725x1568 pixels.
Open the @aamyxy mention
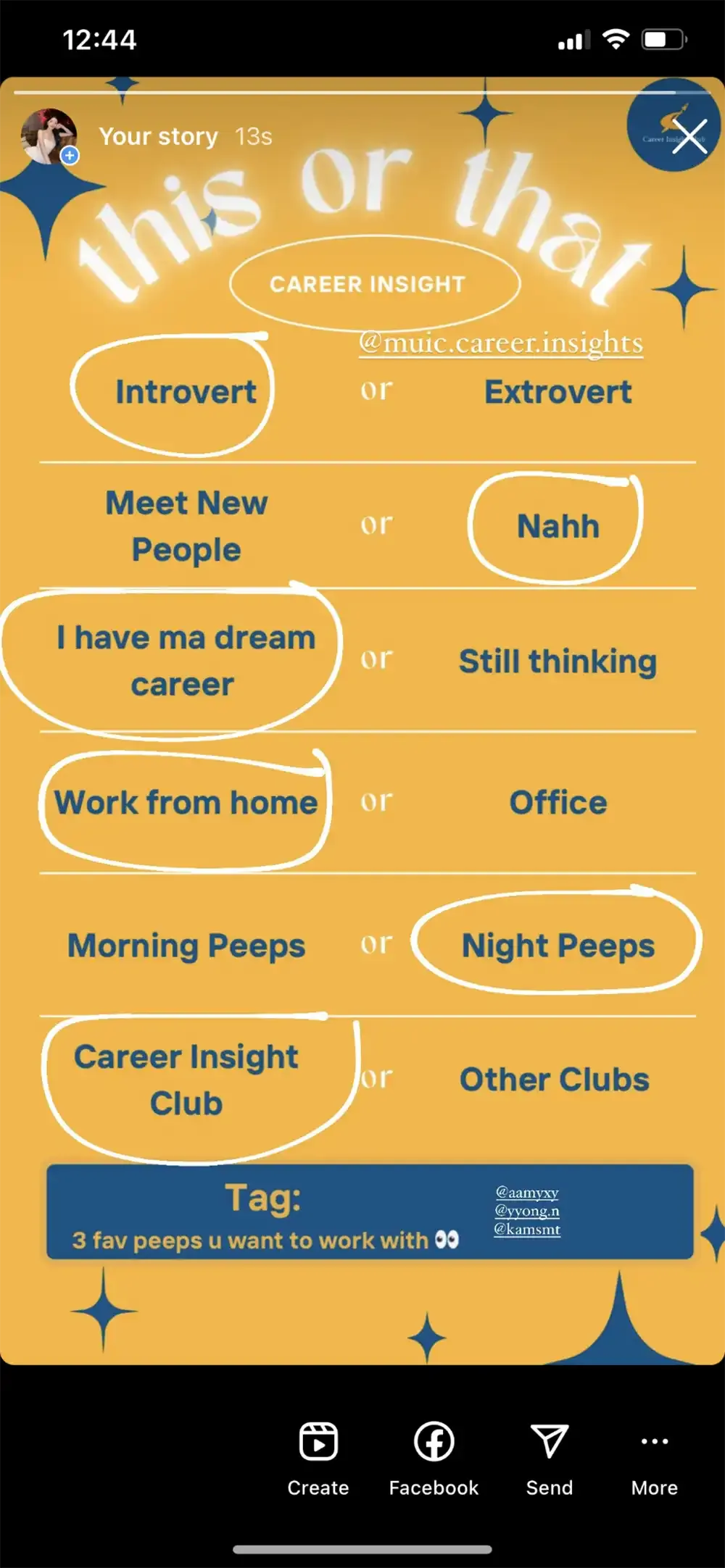pos(527,1193)
